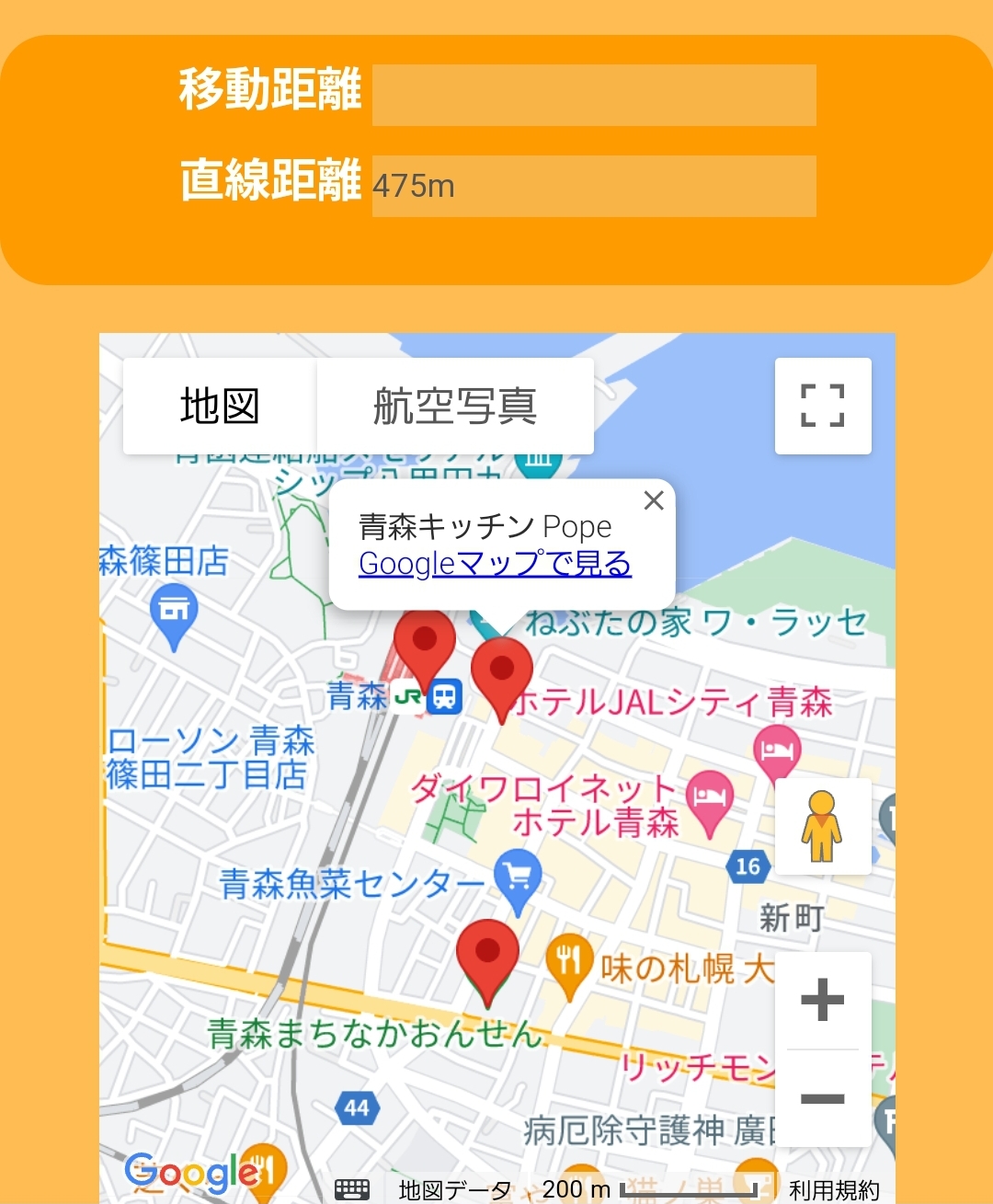Tap the 移動距離 field
This screenshot has height=1204, width=993.
pos(594,95)
